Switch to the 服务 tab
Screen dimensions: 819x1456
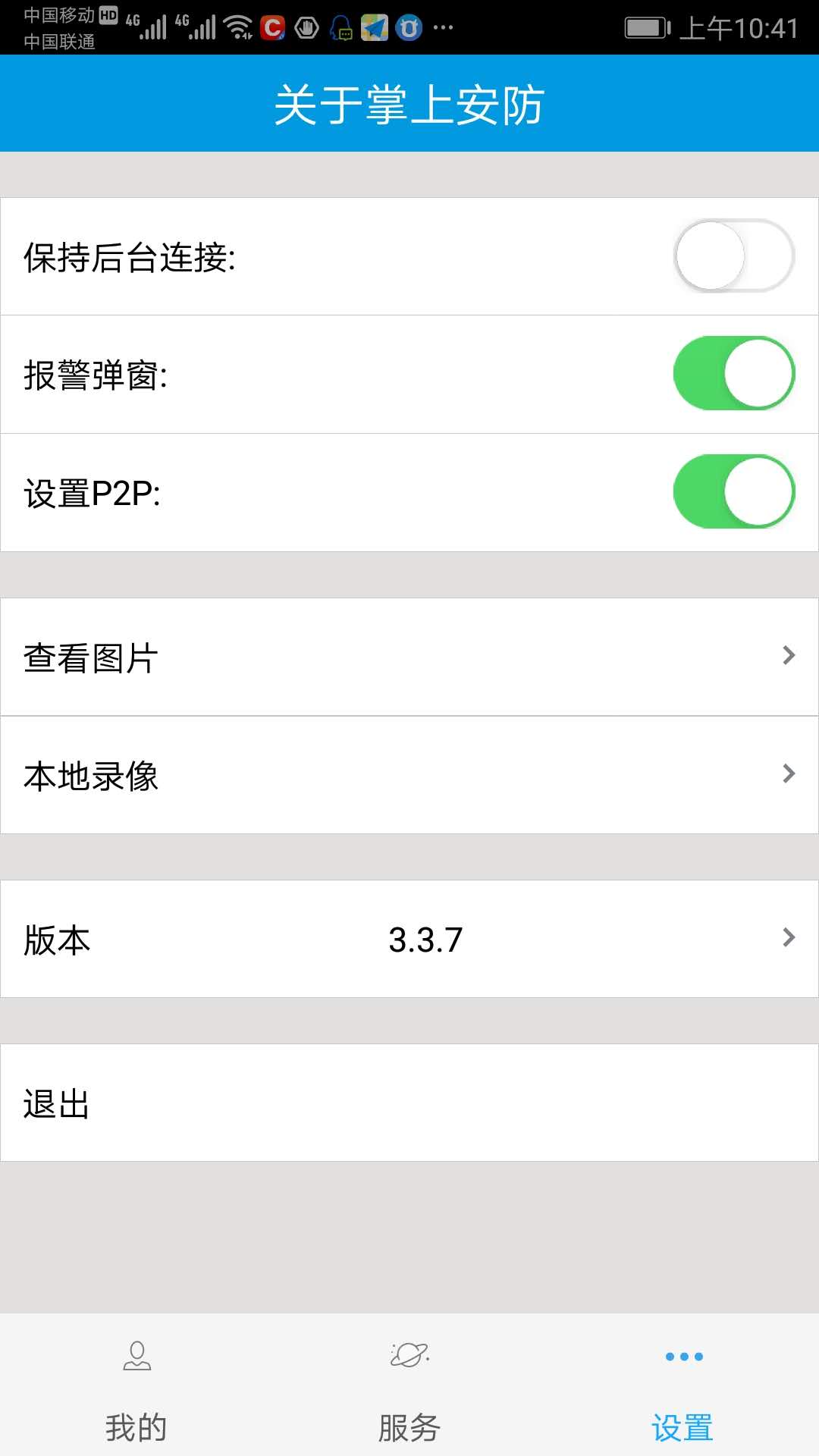(x=409, y=1424)
